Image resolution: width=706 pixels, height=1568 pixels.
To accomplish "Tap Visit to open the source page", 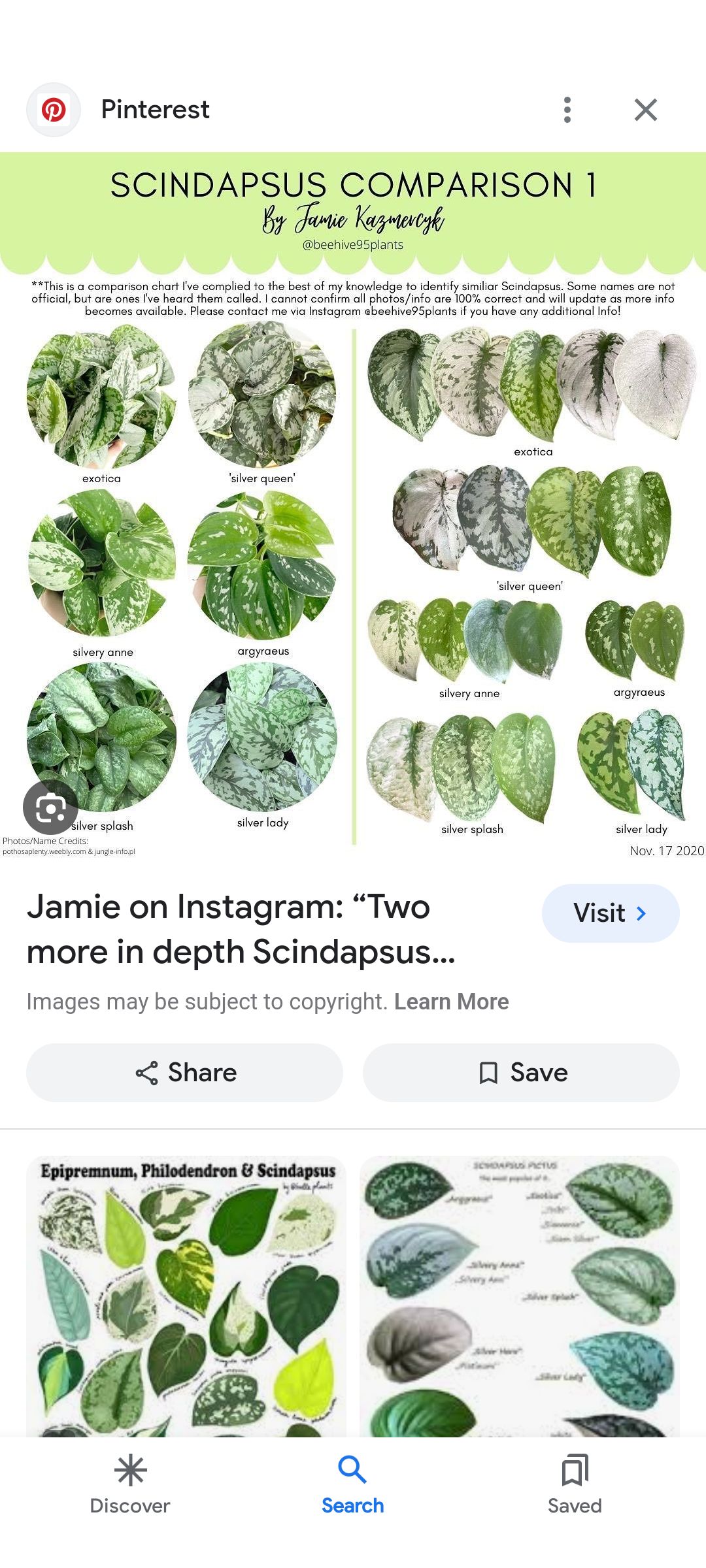I will (x=610, y=913).
